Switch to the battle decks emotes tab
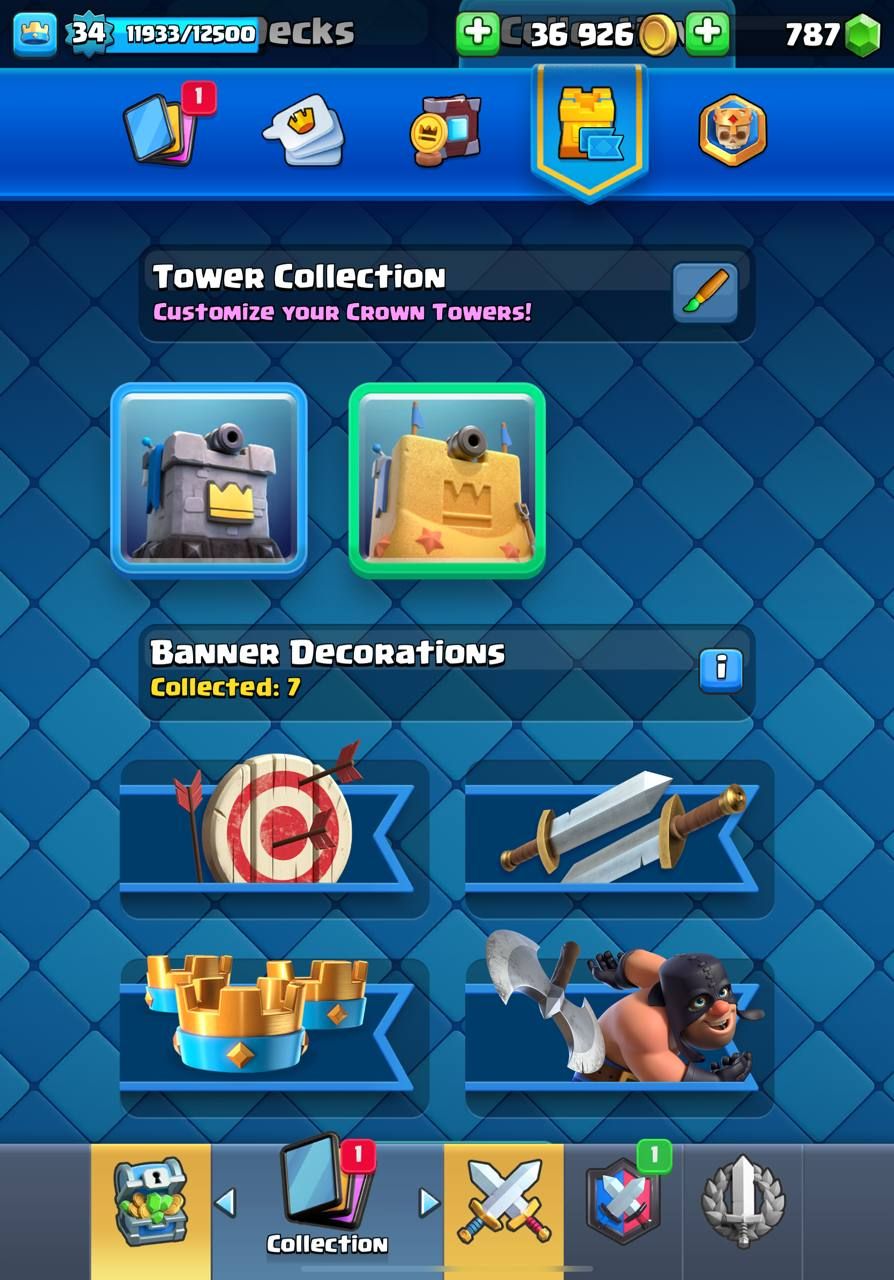This screenshot has width=894, height=1280. pos(303,131)
